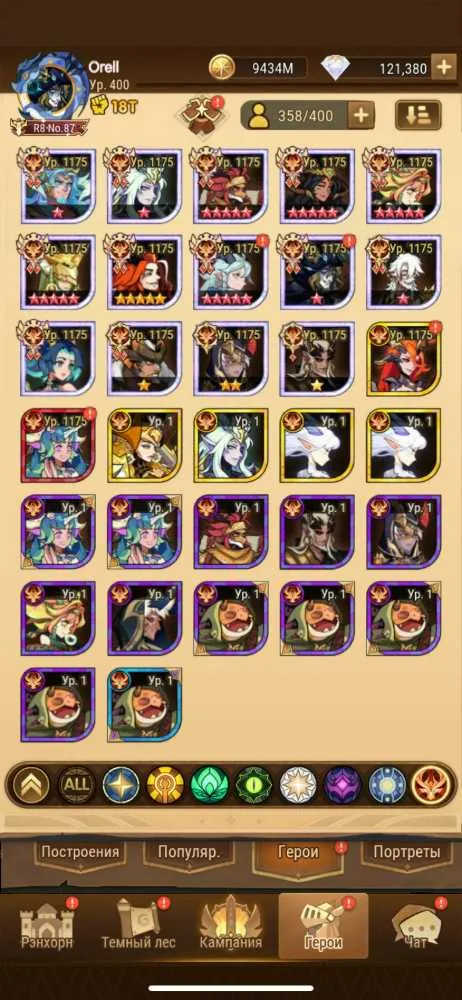Filter heroes by the purple faction

click(343, 785)
